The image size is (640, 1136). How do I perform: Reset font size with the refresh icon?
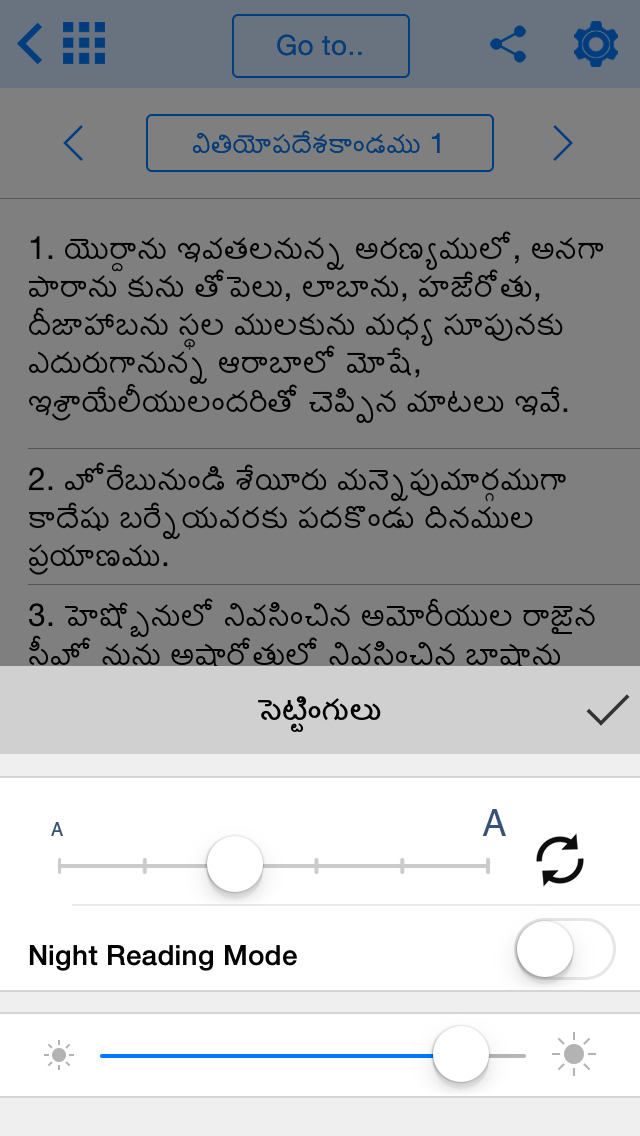[560, 859]
